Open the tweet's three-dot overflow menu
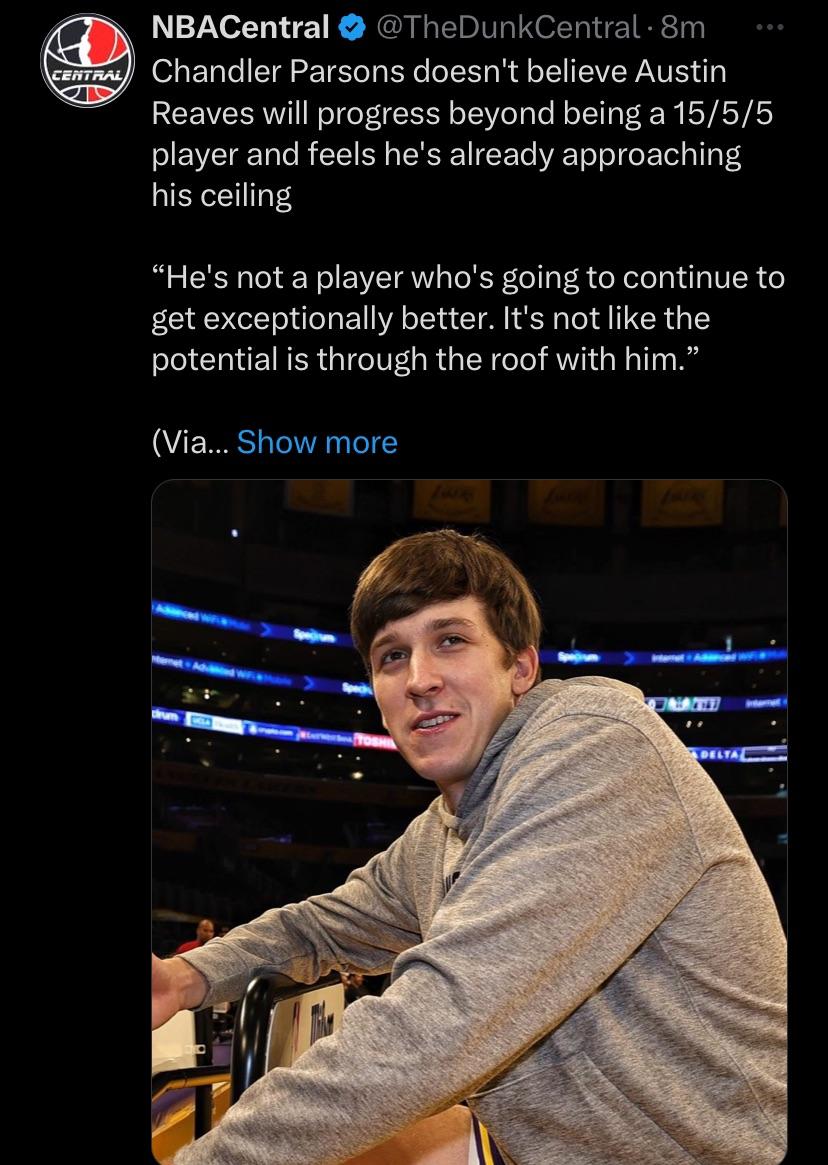This screenshot has width=828, height=1165. (768, 28)
